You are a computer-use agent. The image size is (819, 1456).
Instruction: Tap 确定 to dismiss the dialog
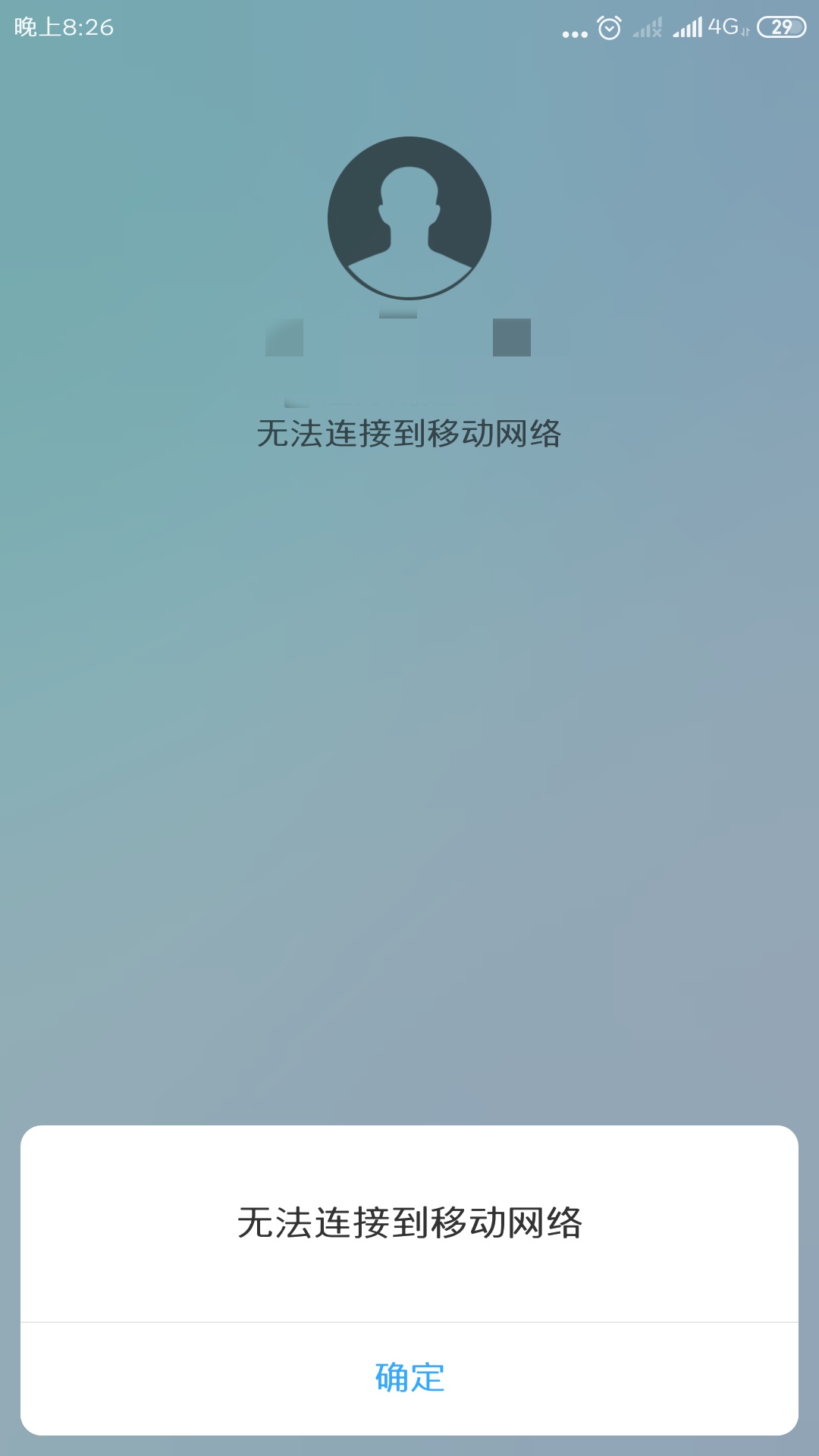[x=409, y=1378]
